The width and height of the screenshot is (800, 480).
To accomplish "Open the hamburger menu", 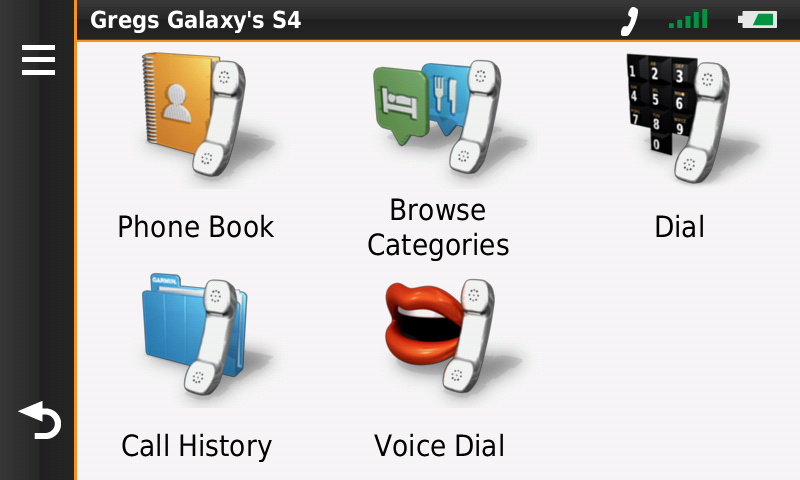I will pos(38,61).
